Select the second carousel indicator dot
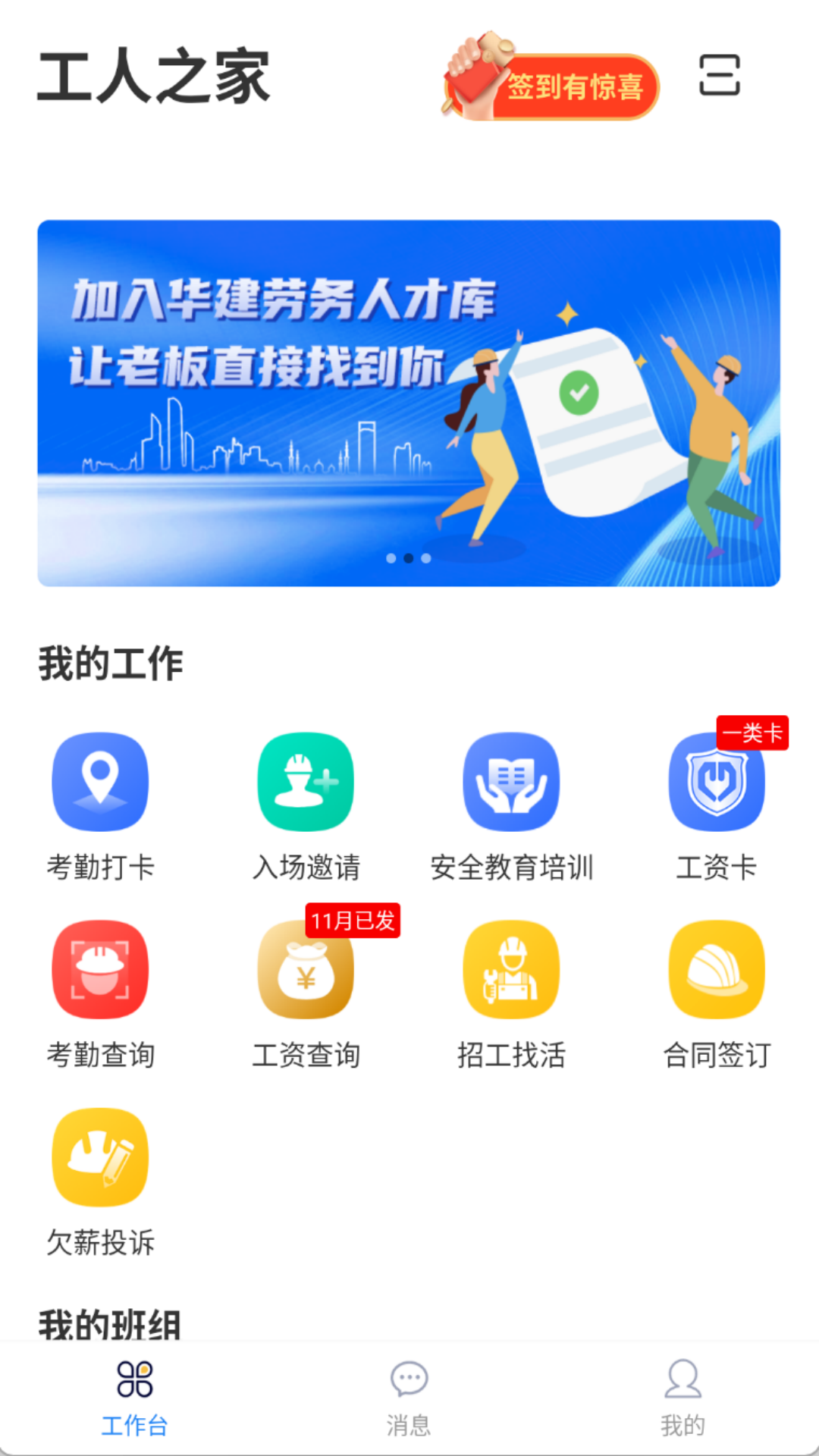 (x=409, y=558)
